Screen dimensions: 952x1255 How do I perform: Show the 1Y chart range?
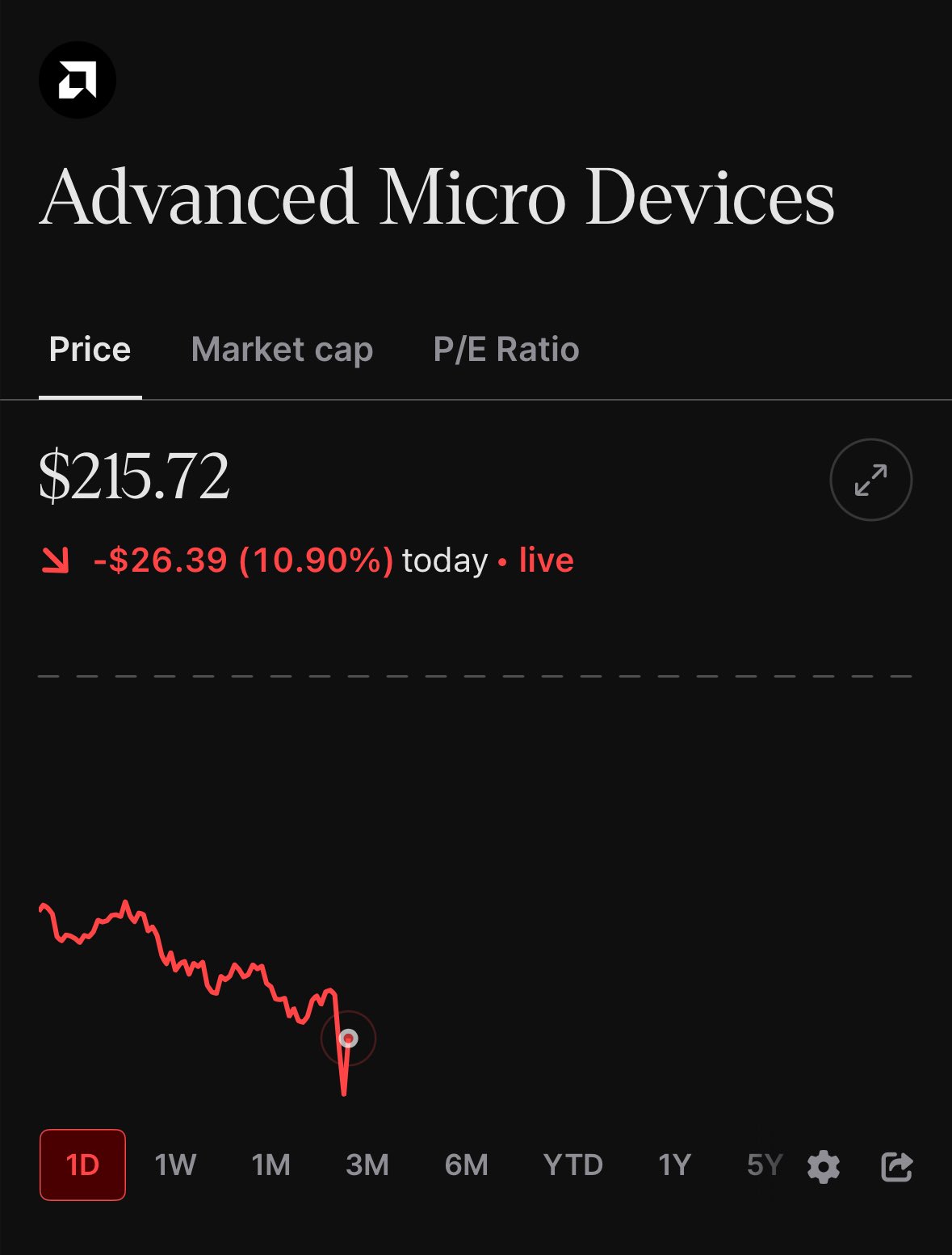click(674, 1165)
